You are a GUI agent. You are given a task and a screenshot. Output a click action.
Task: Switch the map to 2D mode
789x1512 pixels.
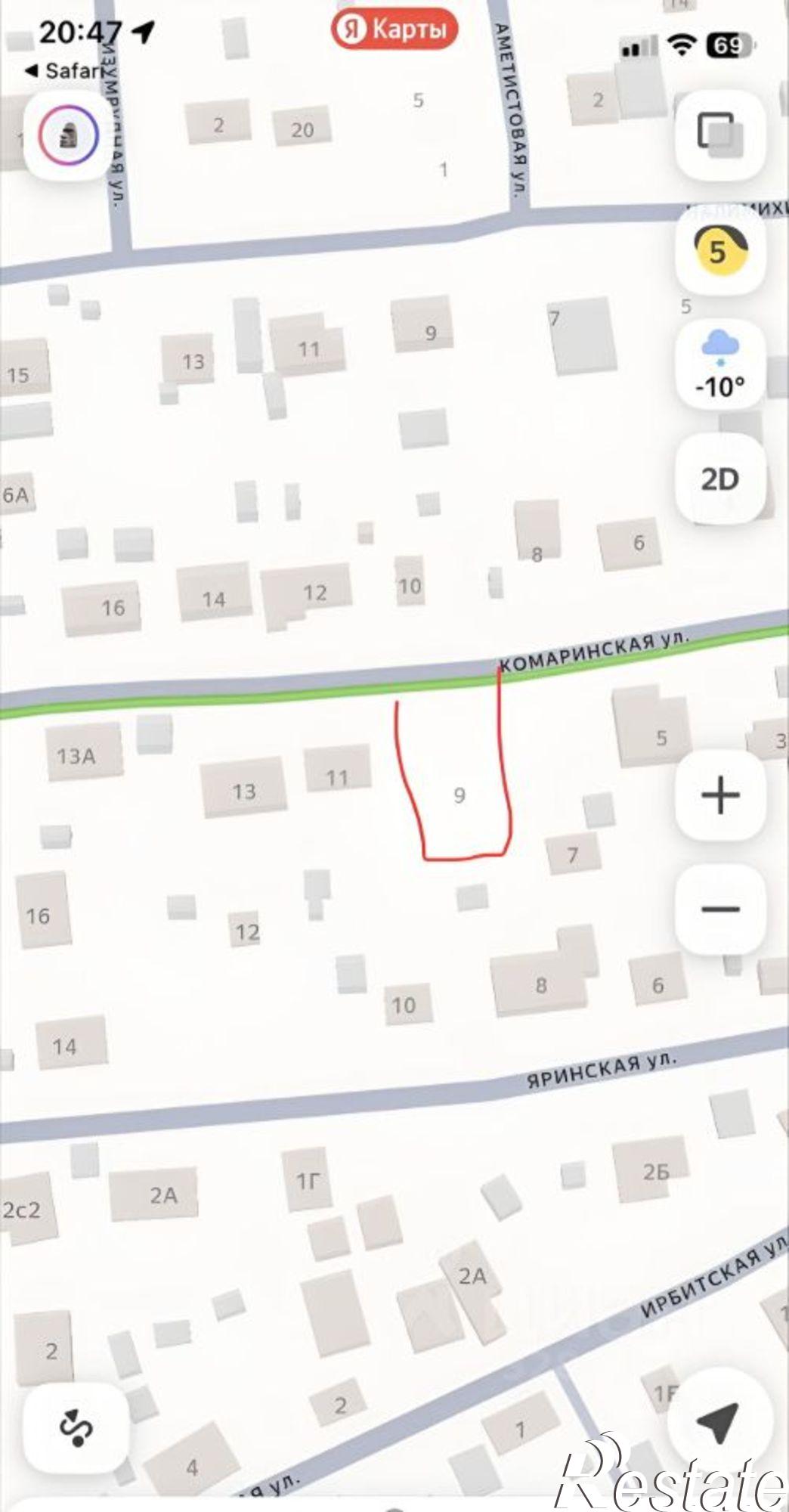(x=720, y=479)
